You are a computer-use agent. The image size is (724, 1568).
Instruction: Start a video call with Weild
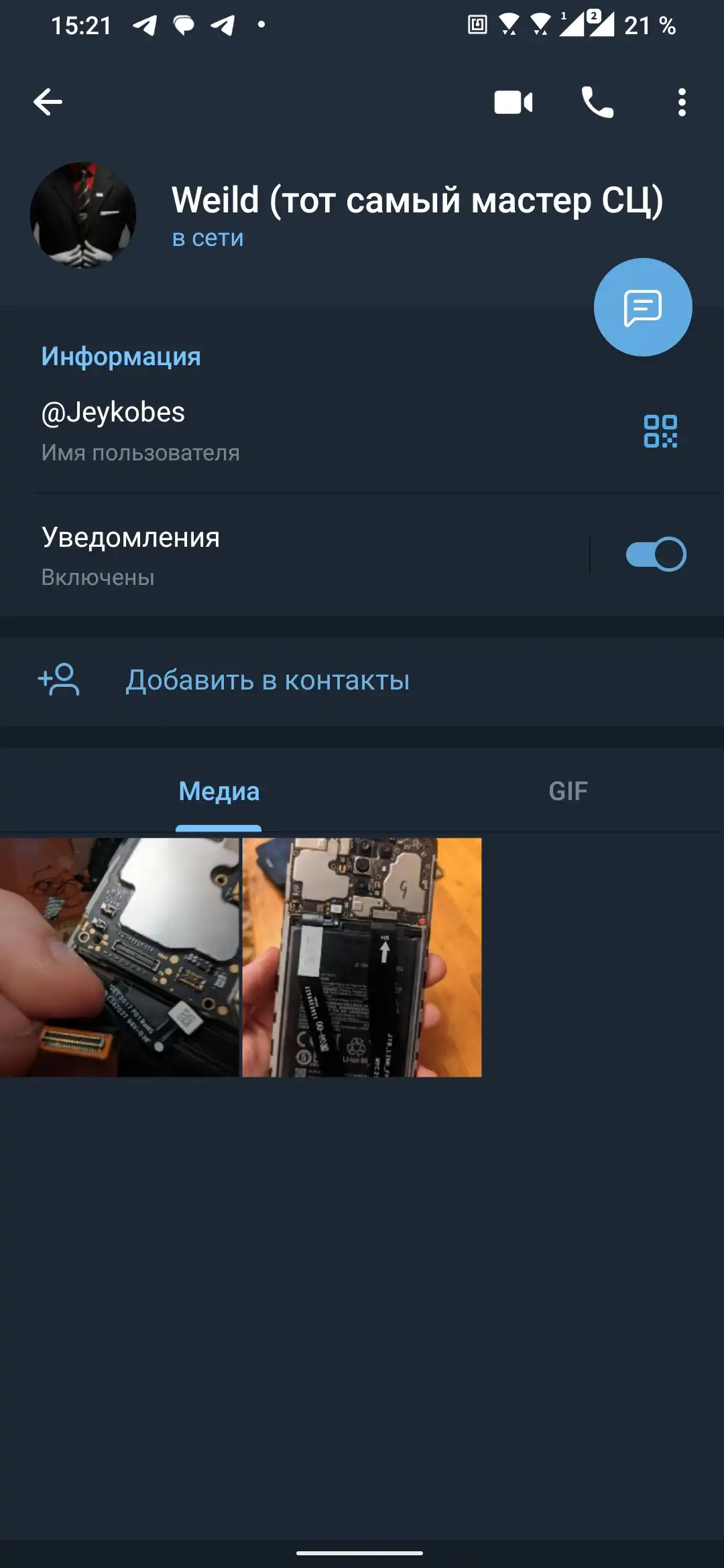pos(513,103)
